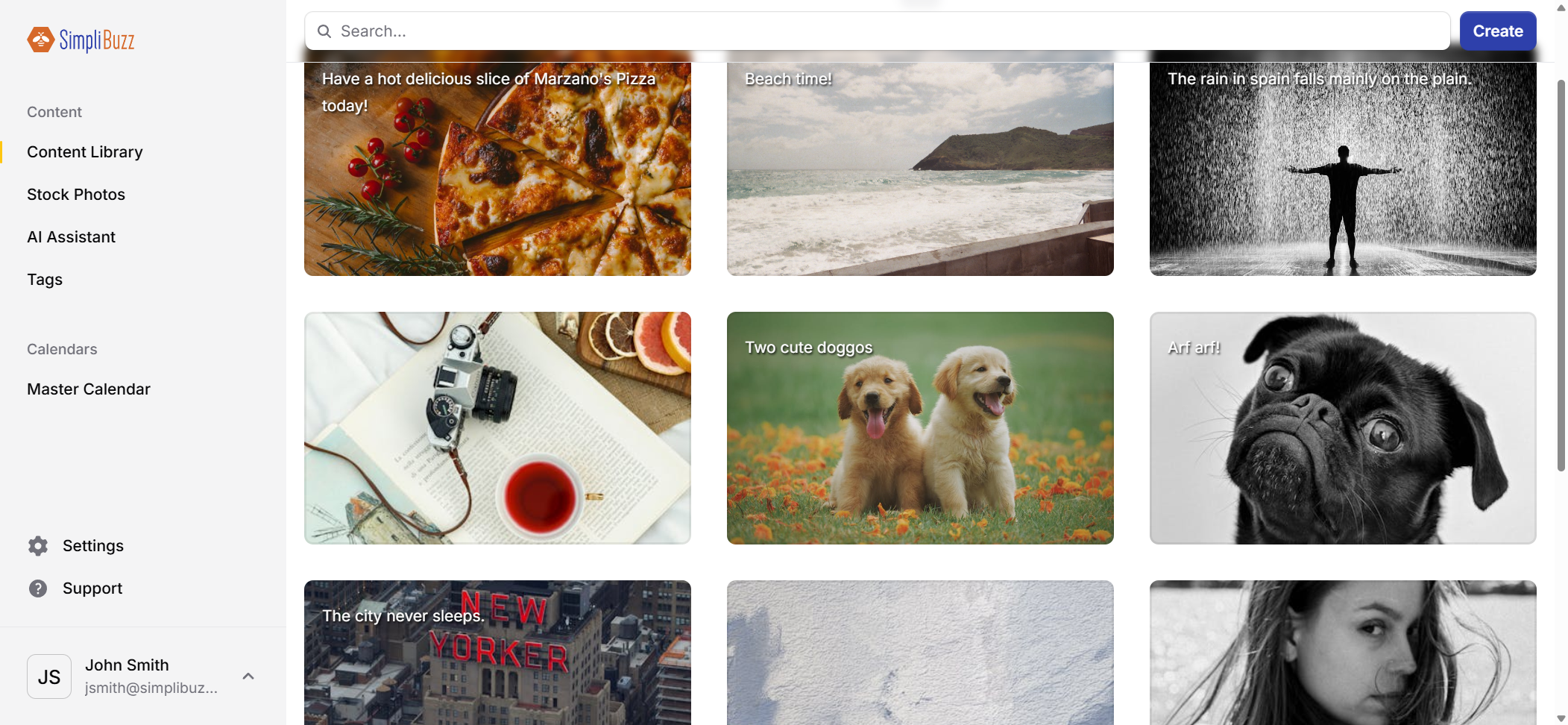Open the AI Assistant page
The image size is (1568, 725).
click(72, 237)
